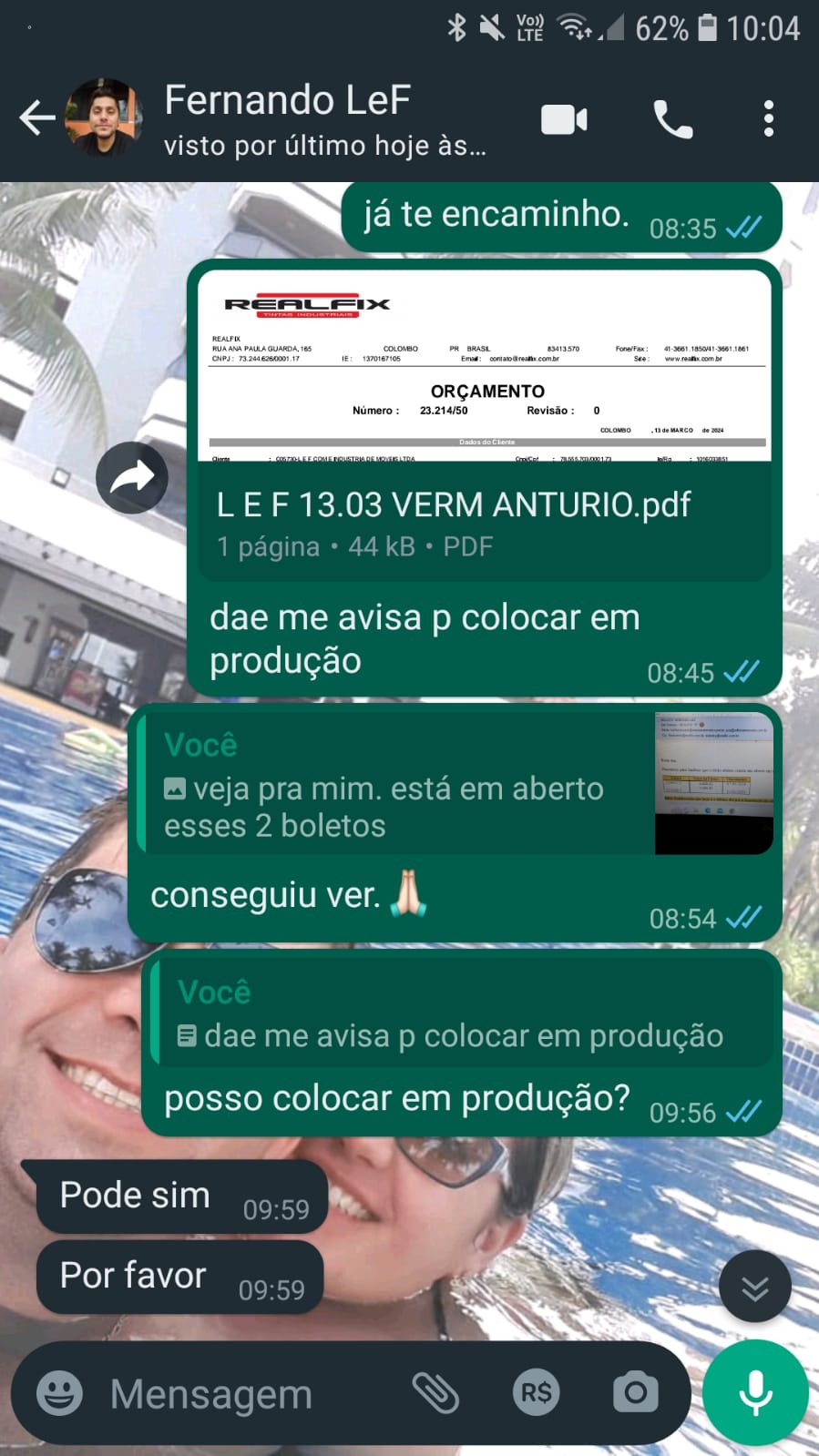Open the overflow menu
Screen dimensions: 819x1456
click(768, 119)
